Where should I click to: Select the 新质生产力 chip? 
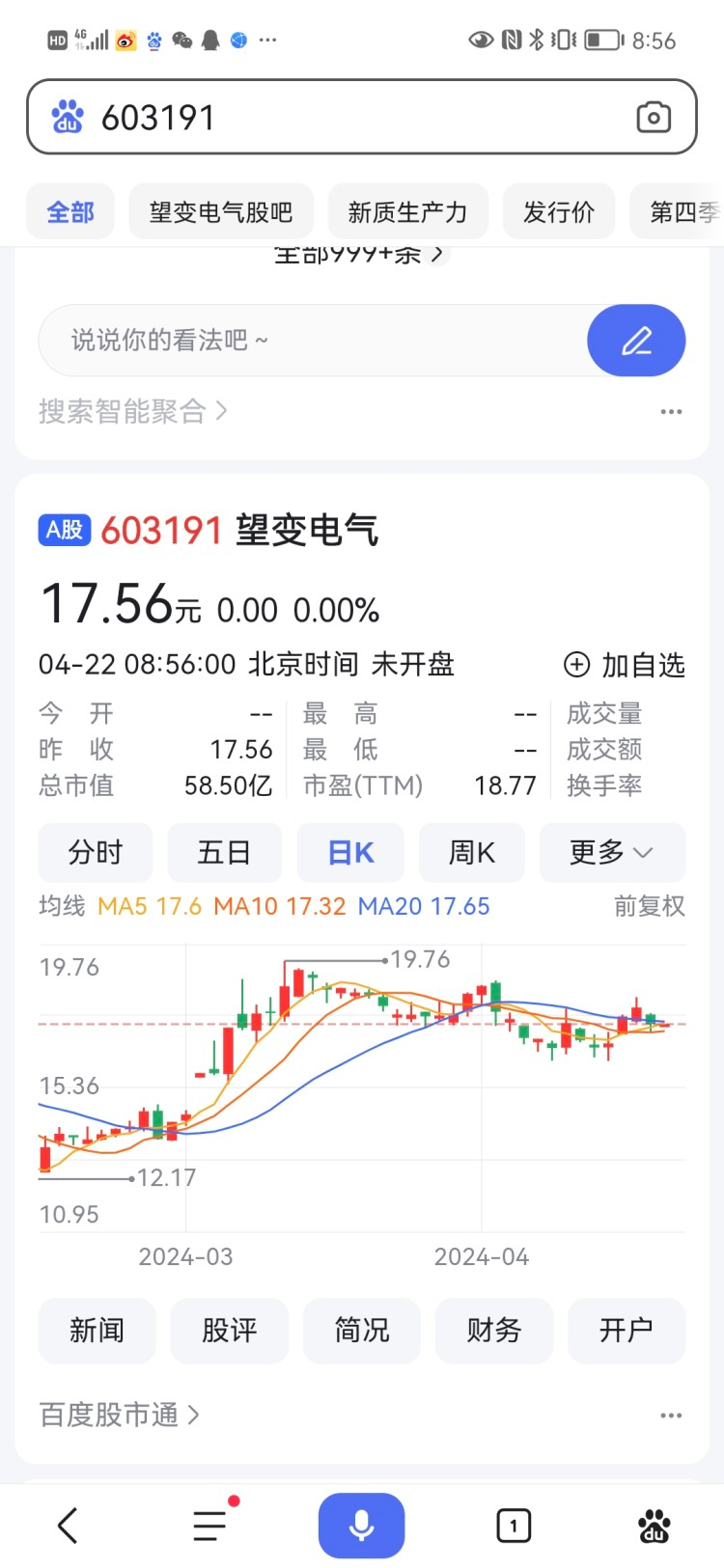(407, 212)
